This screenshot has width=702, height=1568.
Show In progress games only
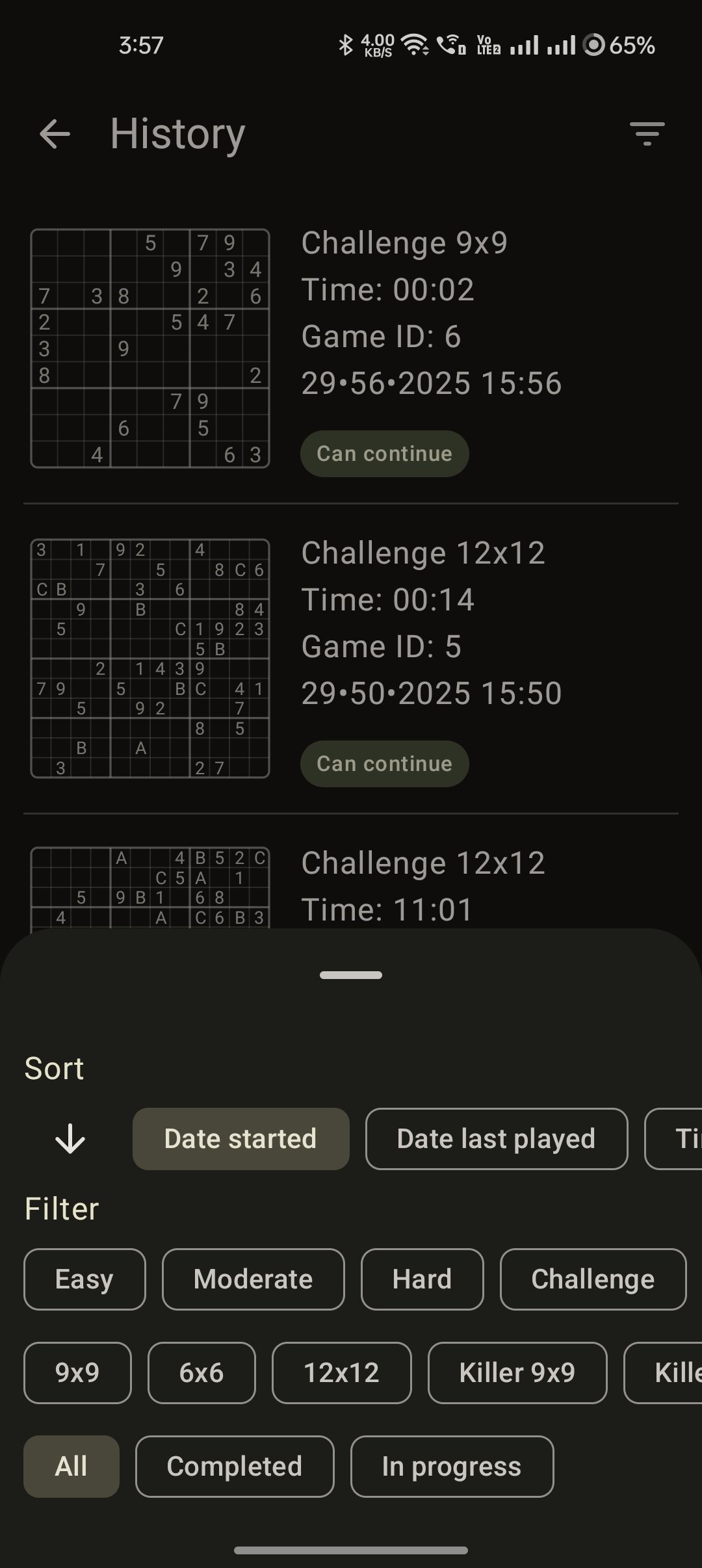tap(452, 1467)
